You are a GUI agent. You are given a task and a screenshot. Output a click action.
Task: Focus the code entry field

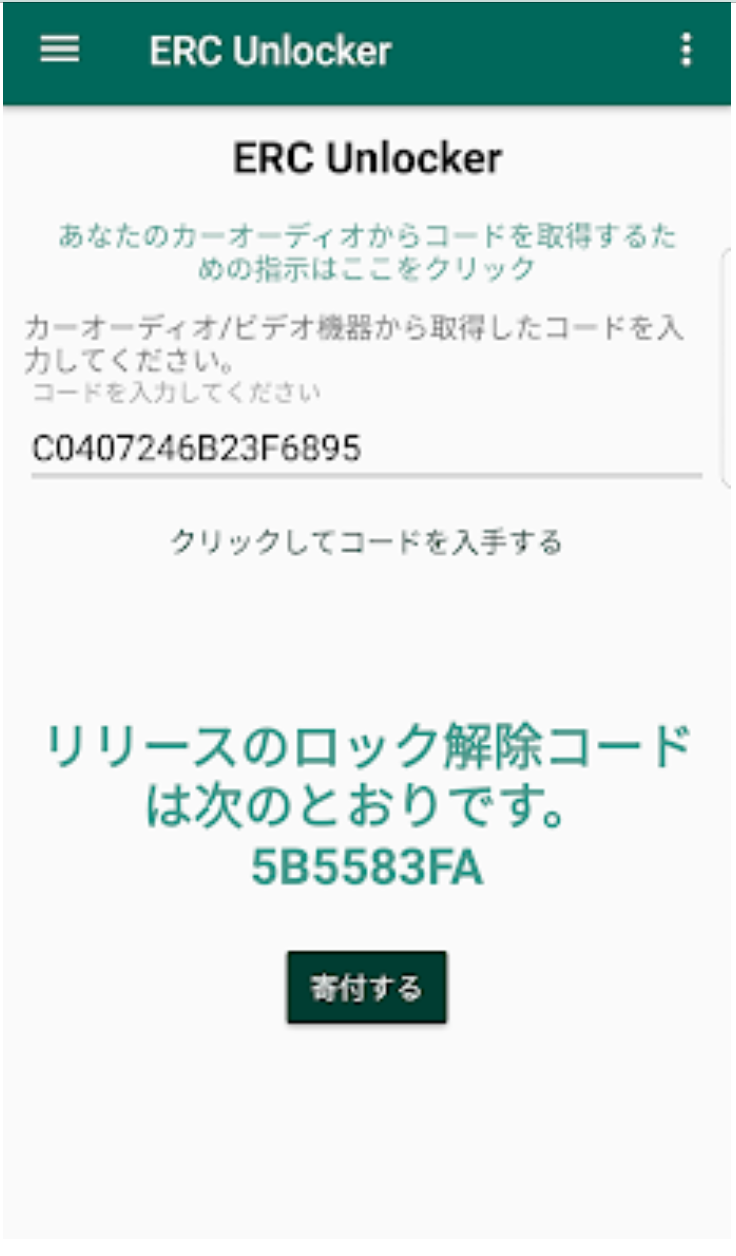pos(367,449)
